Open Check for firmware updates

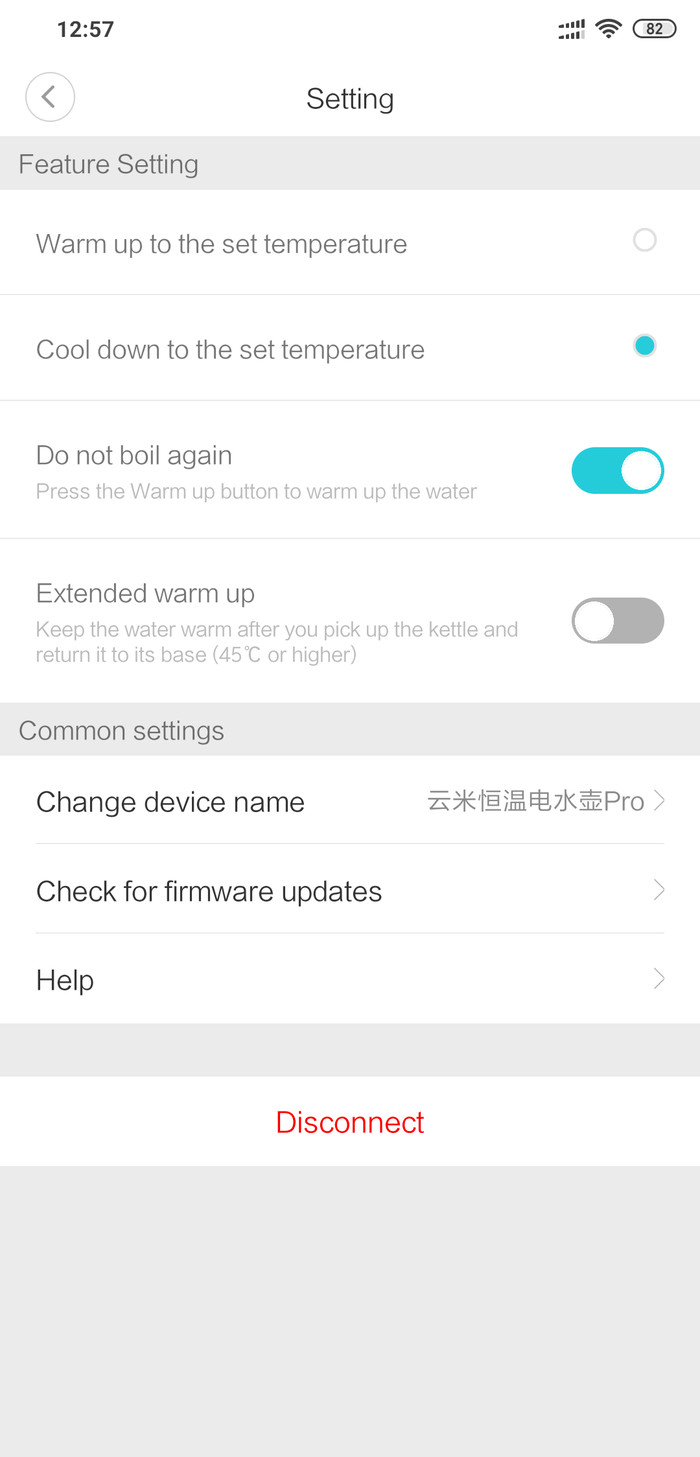(349, 891)
